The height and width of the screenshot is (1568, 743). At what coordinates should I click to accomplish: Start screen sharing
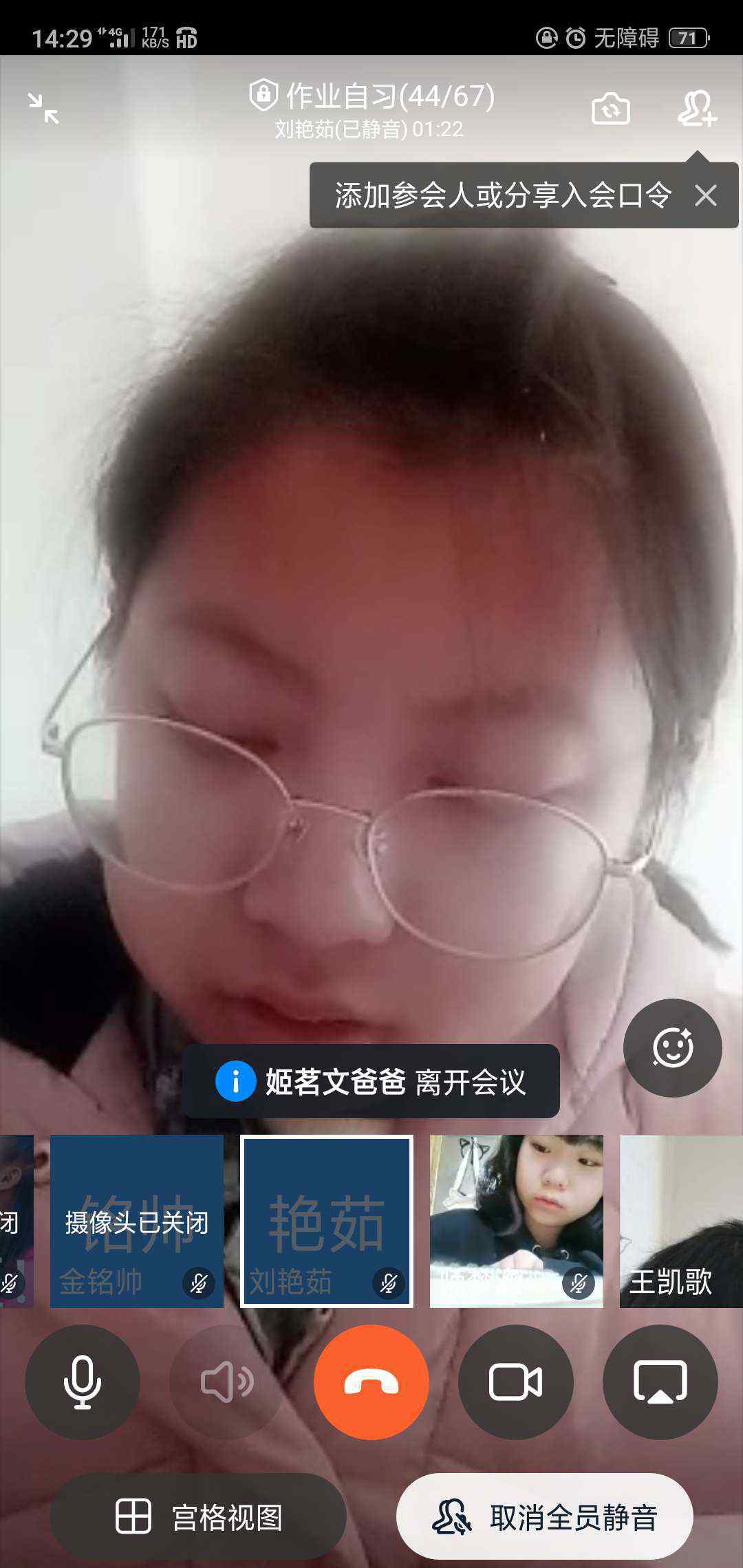coord(660,1382)
